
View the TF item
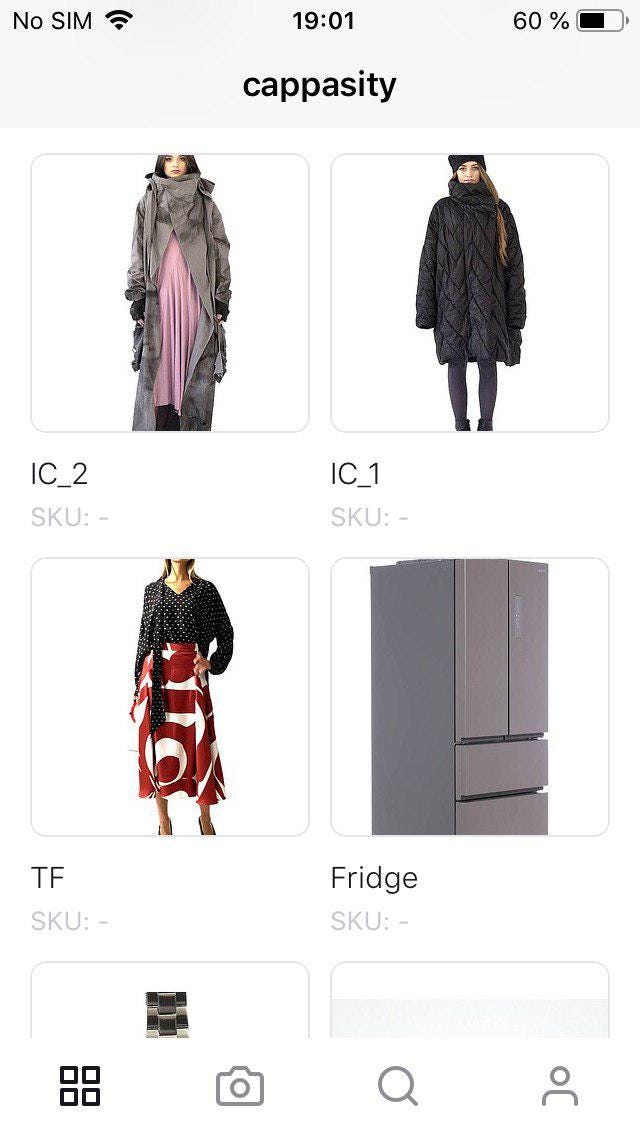pos(170,697)
